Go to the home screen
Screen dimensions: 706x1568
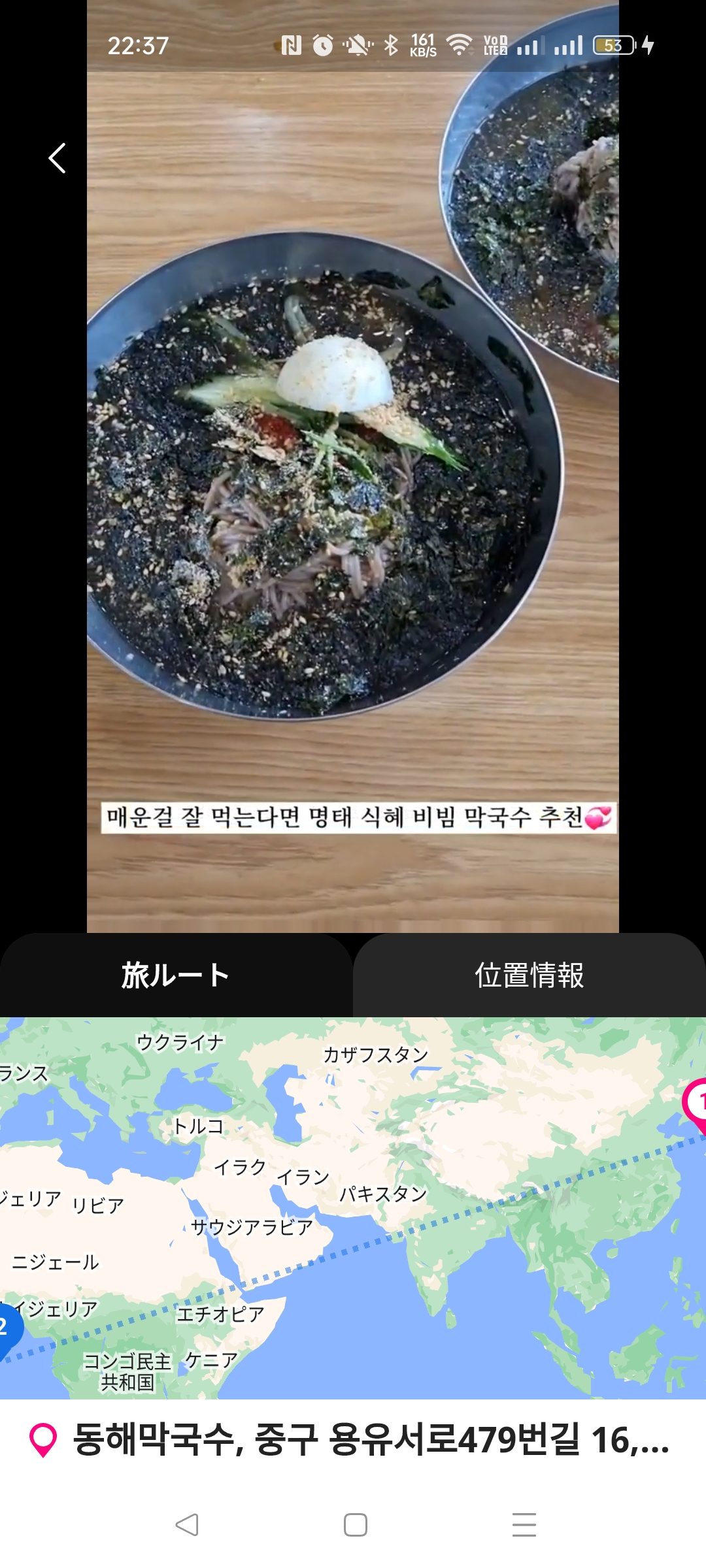point(355,1525)
